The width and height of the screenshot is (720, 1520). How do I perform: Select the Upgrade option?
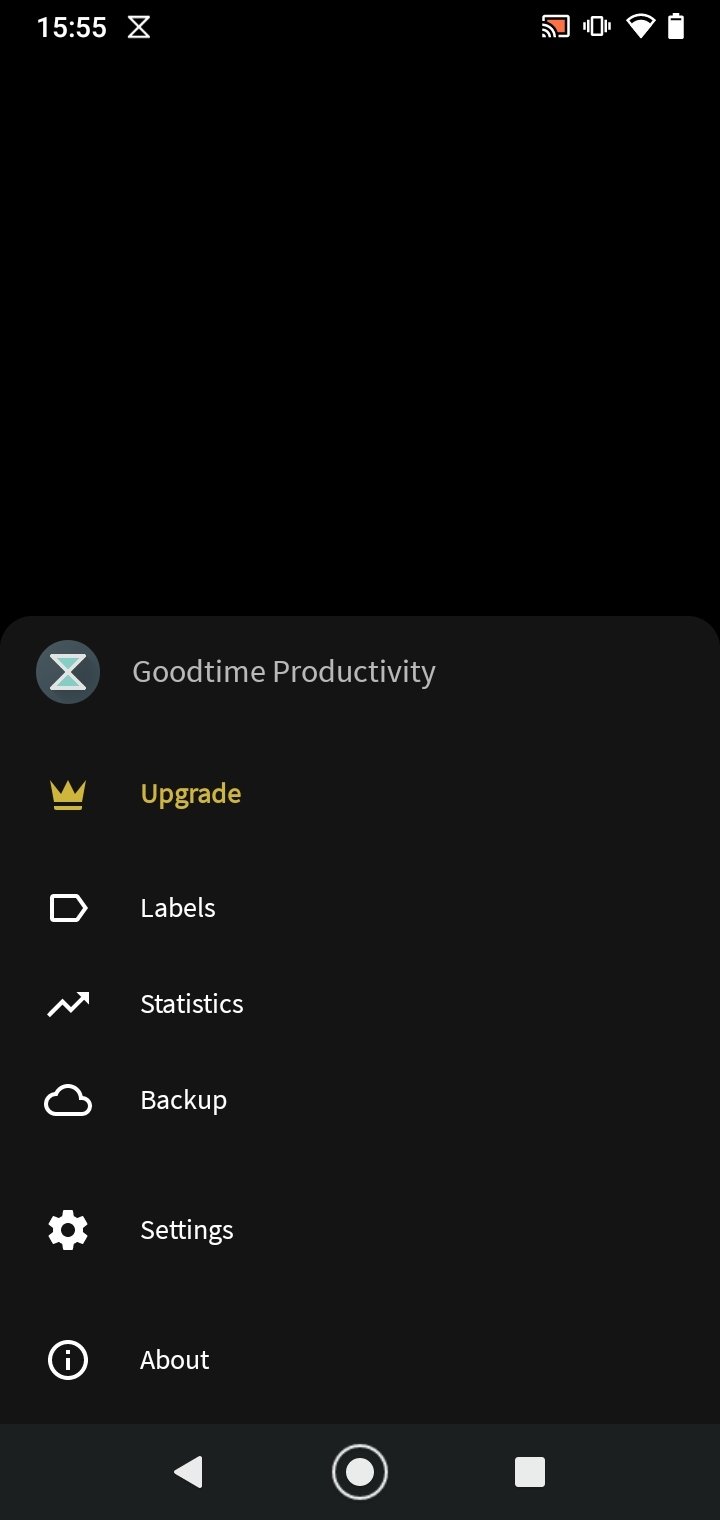360,794
